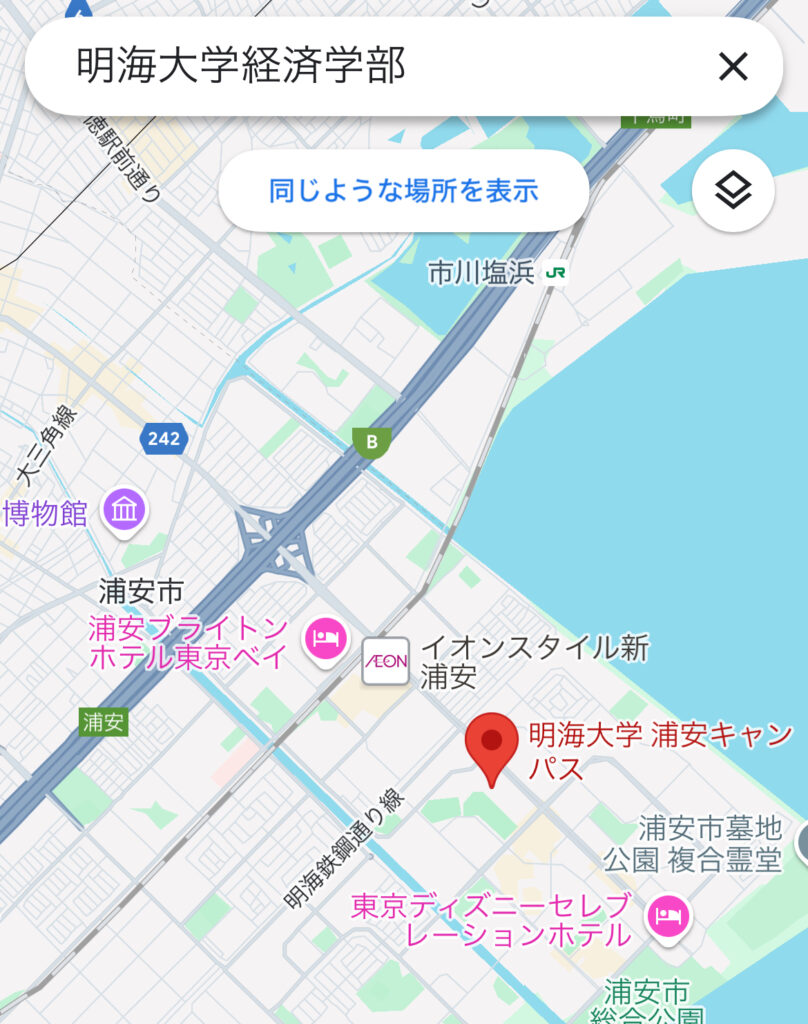
Task: Tap 浦安ブライトンホテル東京ベイ hotel marker
Action: [326, 637]
